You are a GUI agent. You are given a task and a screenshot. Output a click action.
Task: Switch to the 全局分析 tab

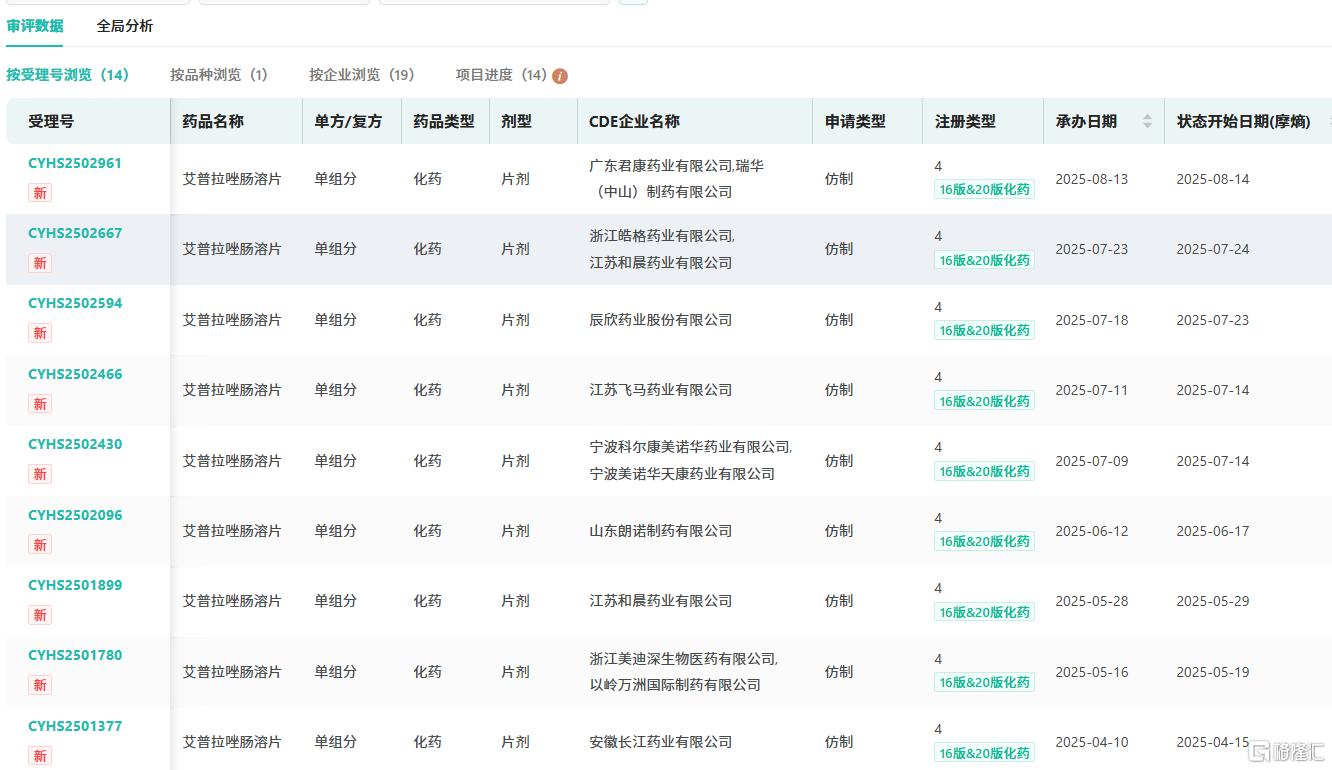[x=125, y=26]
